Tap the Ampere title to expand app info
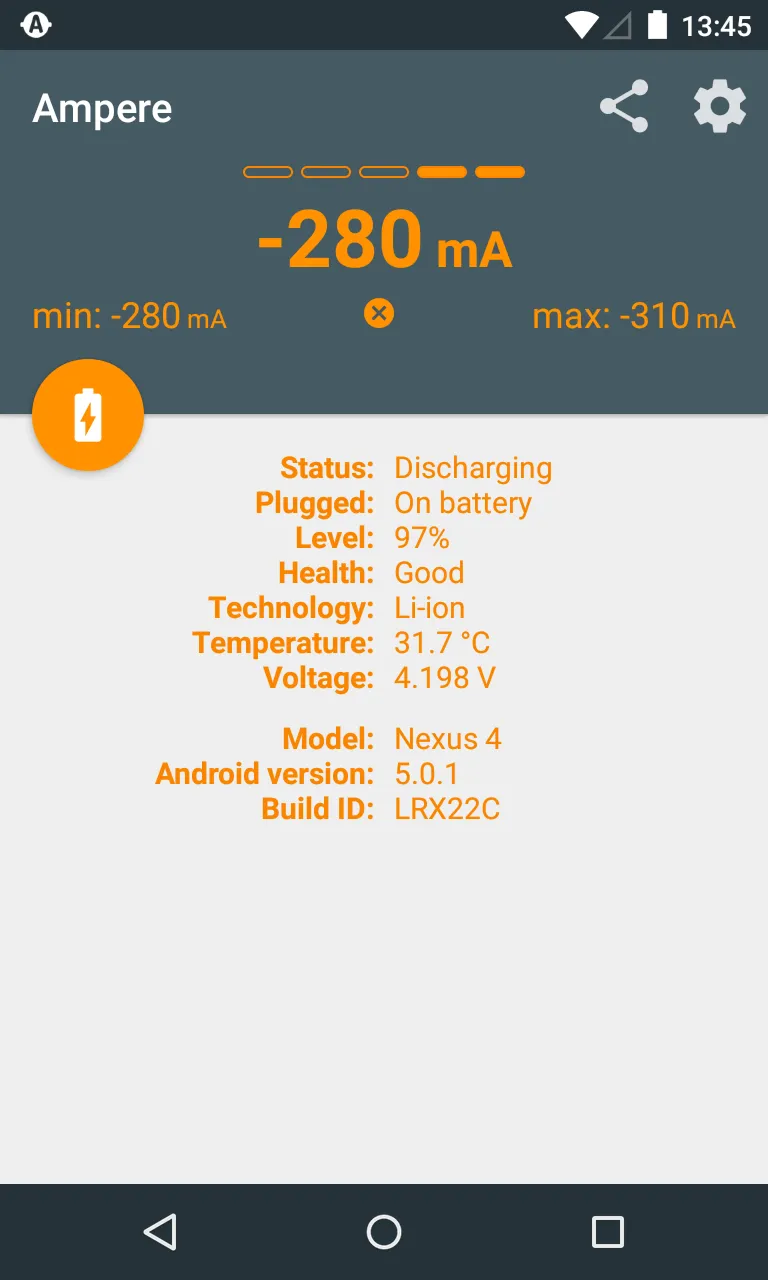The width and height of the screenshot is (768, 1280). (101, 108)
